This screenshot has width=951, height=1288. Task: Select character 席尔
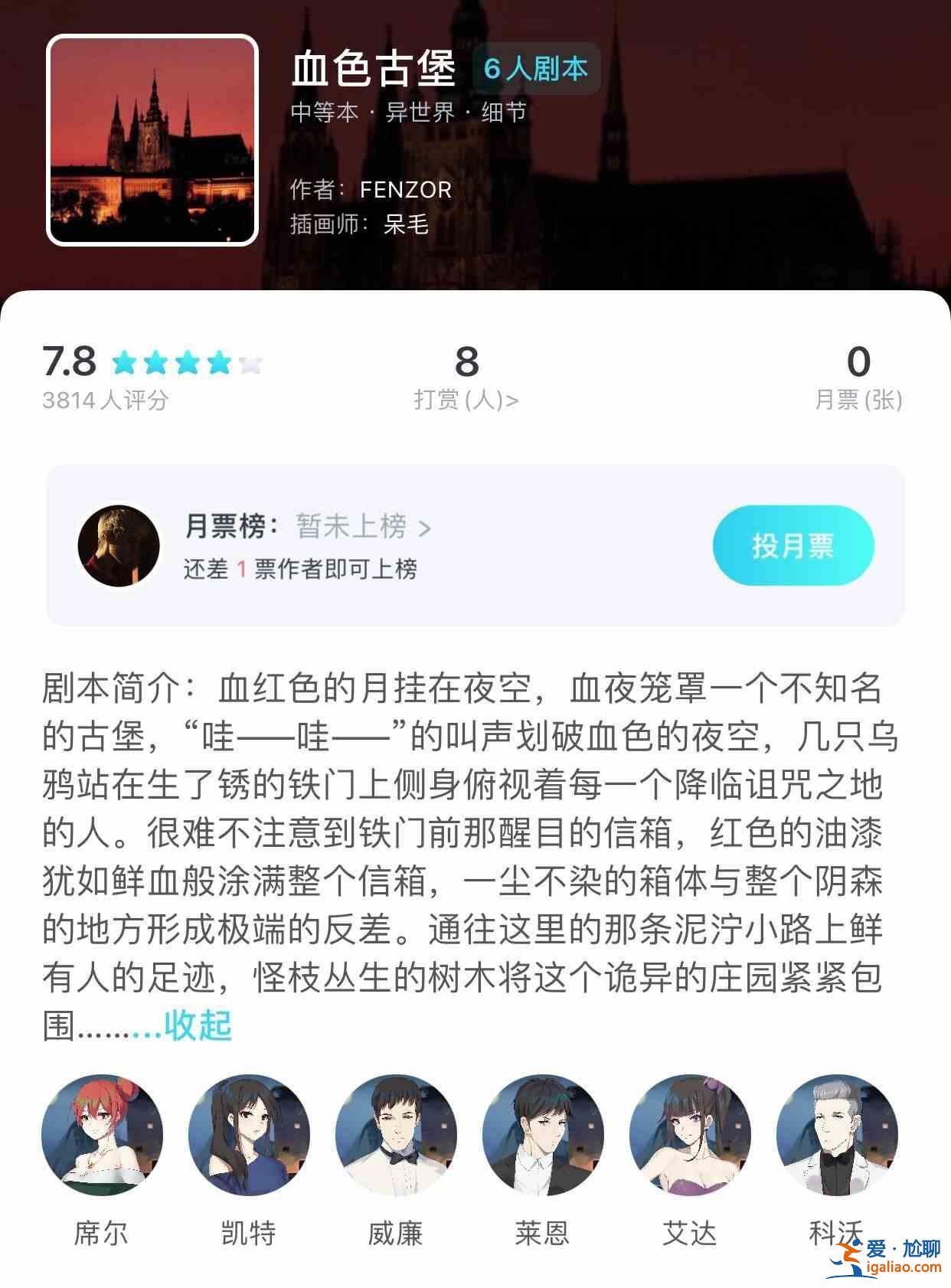click(x=102, y=1136)
